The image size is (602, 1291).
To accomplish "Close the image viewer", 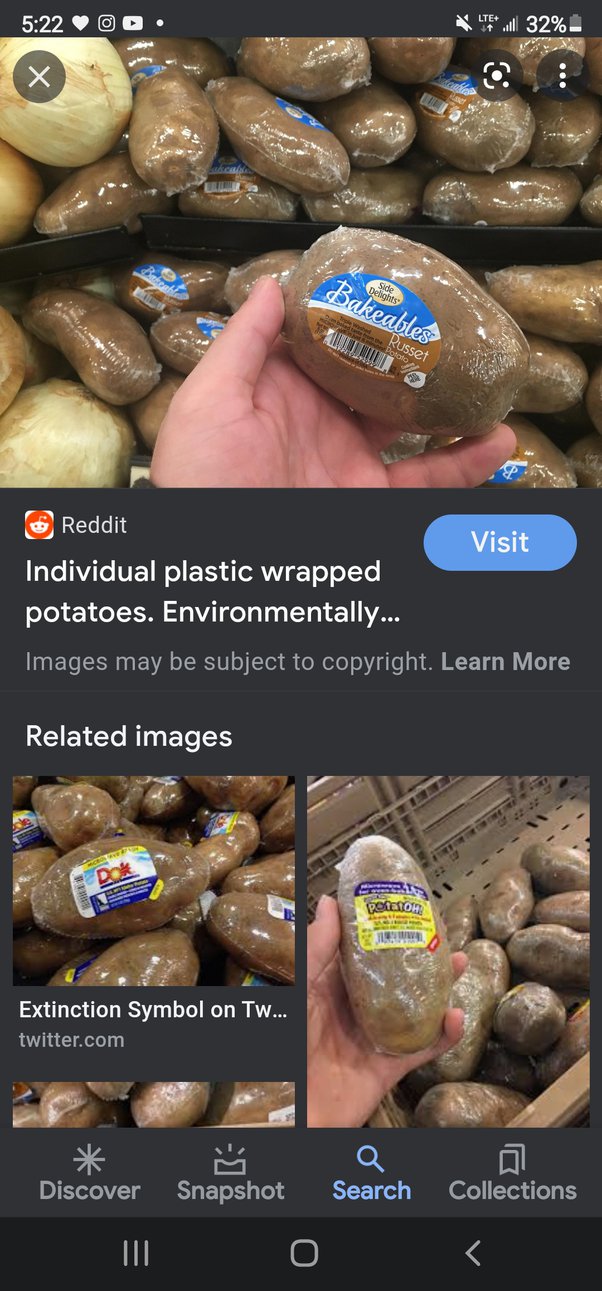I will [x=39, y=77].
